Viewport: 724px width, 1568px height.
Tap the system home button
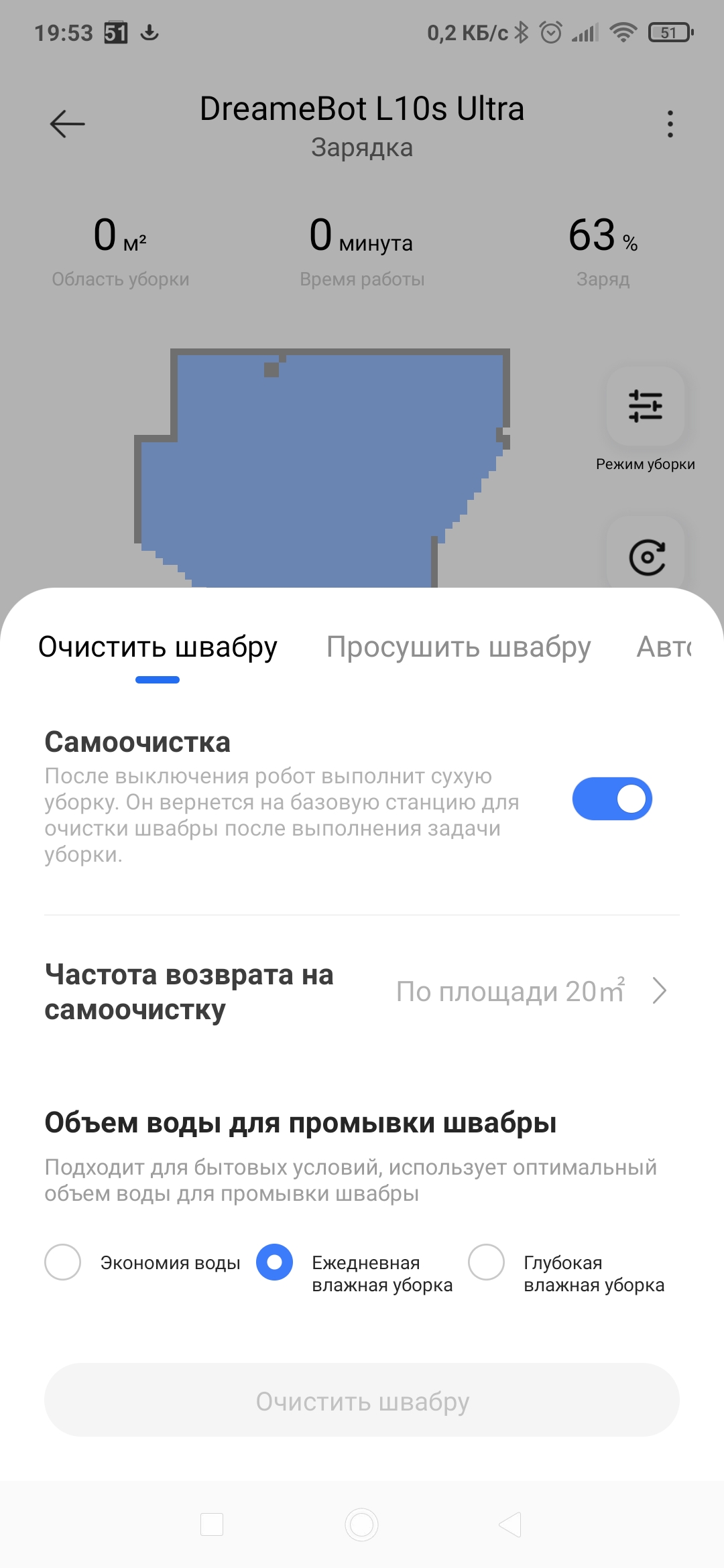(362, 1525)
